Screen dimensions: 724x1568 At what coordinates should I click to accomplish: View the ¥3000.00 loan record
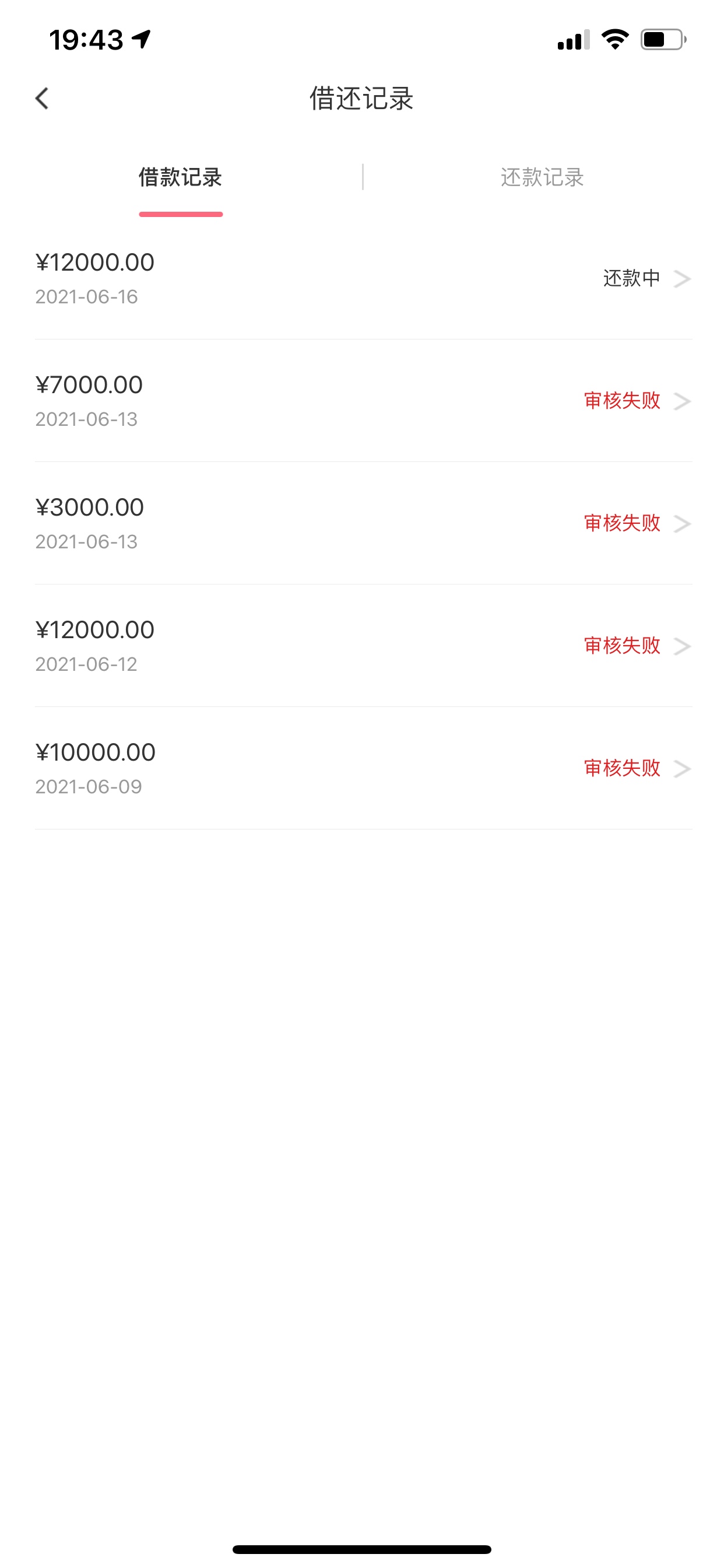pyautogui.click(x=363, y=523)
